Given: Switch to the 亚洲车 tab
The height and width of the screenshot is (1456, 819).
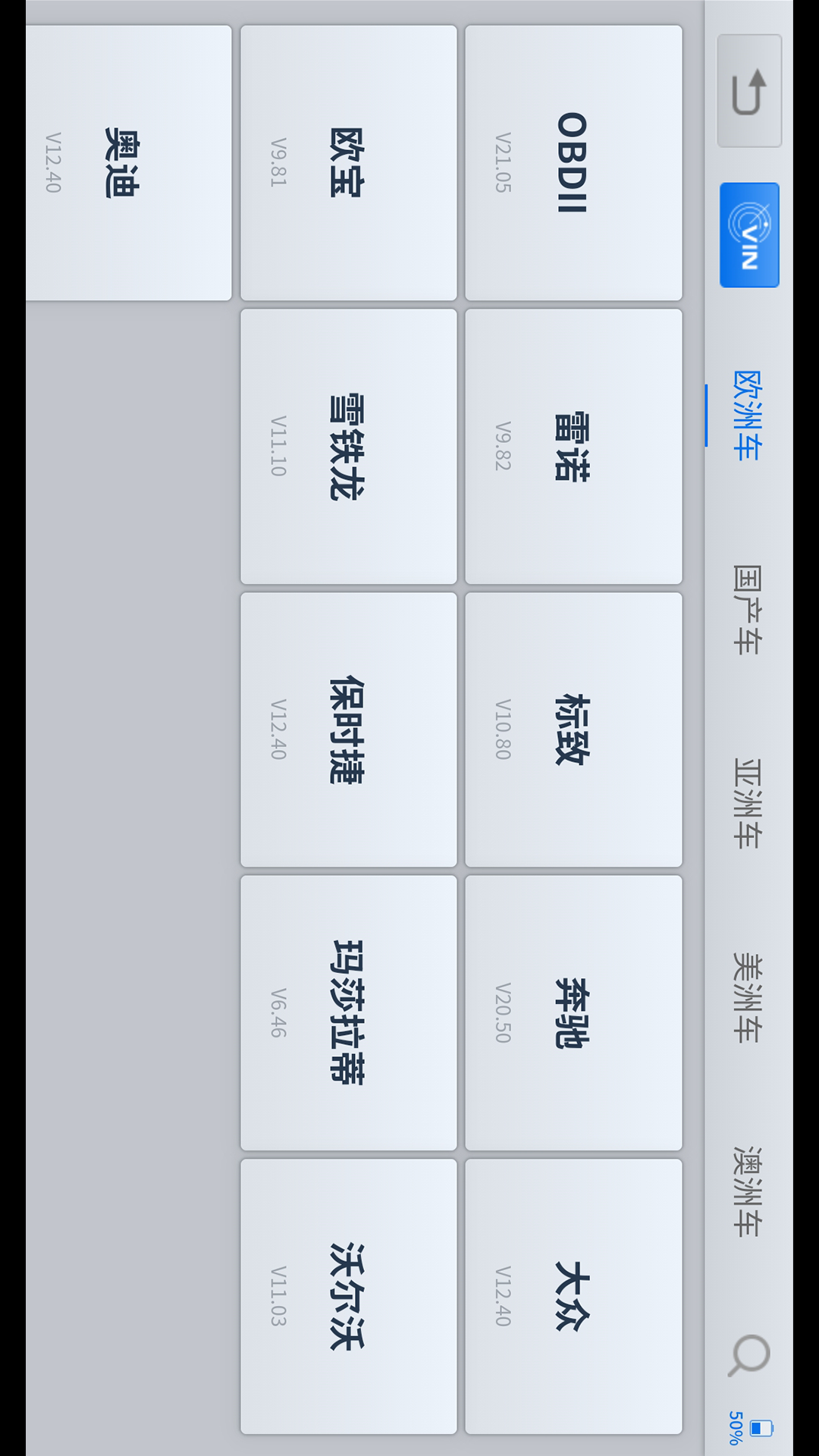Looking at the screenshot, I should [x=748, y=803].
